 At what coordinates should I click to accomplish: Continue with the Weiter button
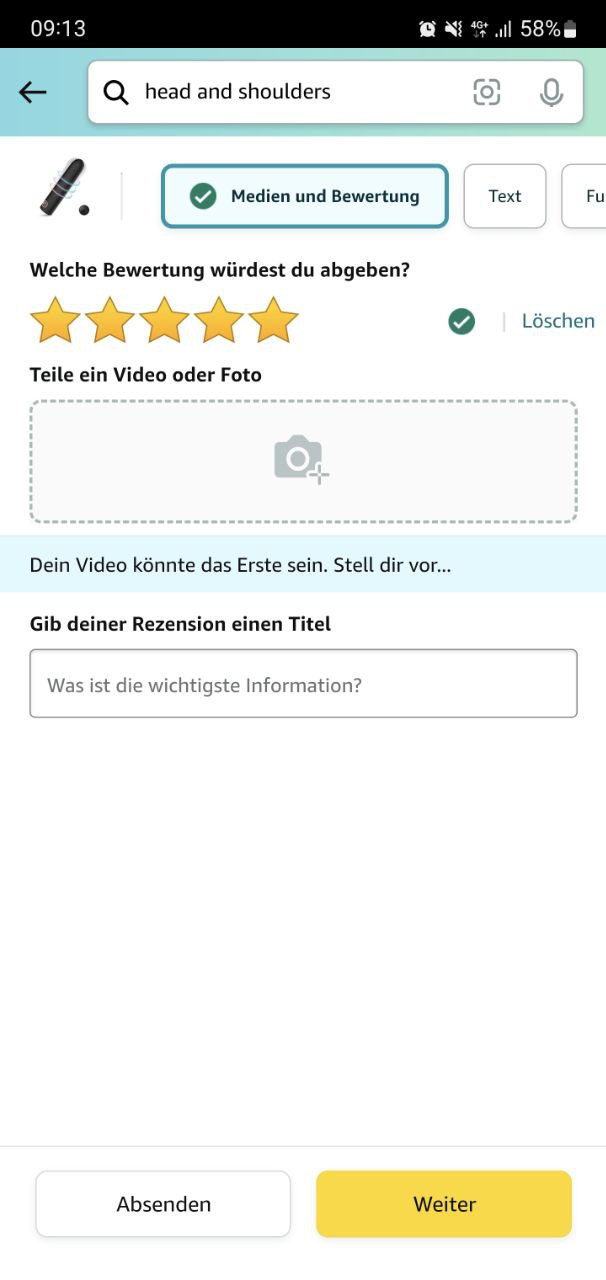coord(444,1204)
